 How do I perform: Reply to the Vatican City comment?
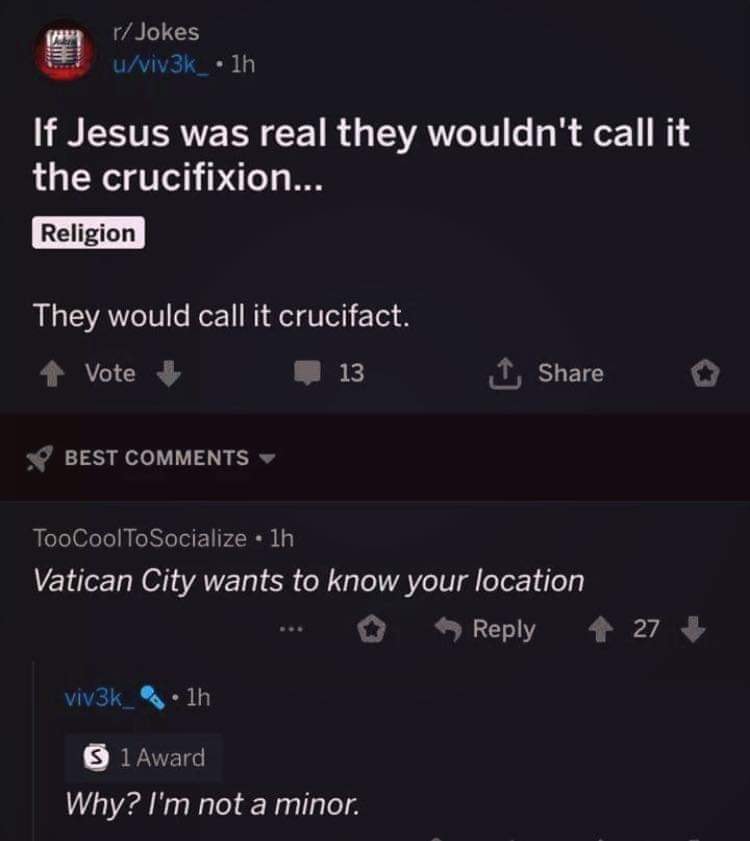click(x=488, y=630)
